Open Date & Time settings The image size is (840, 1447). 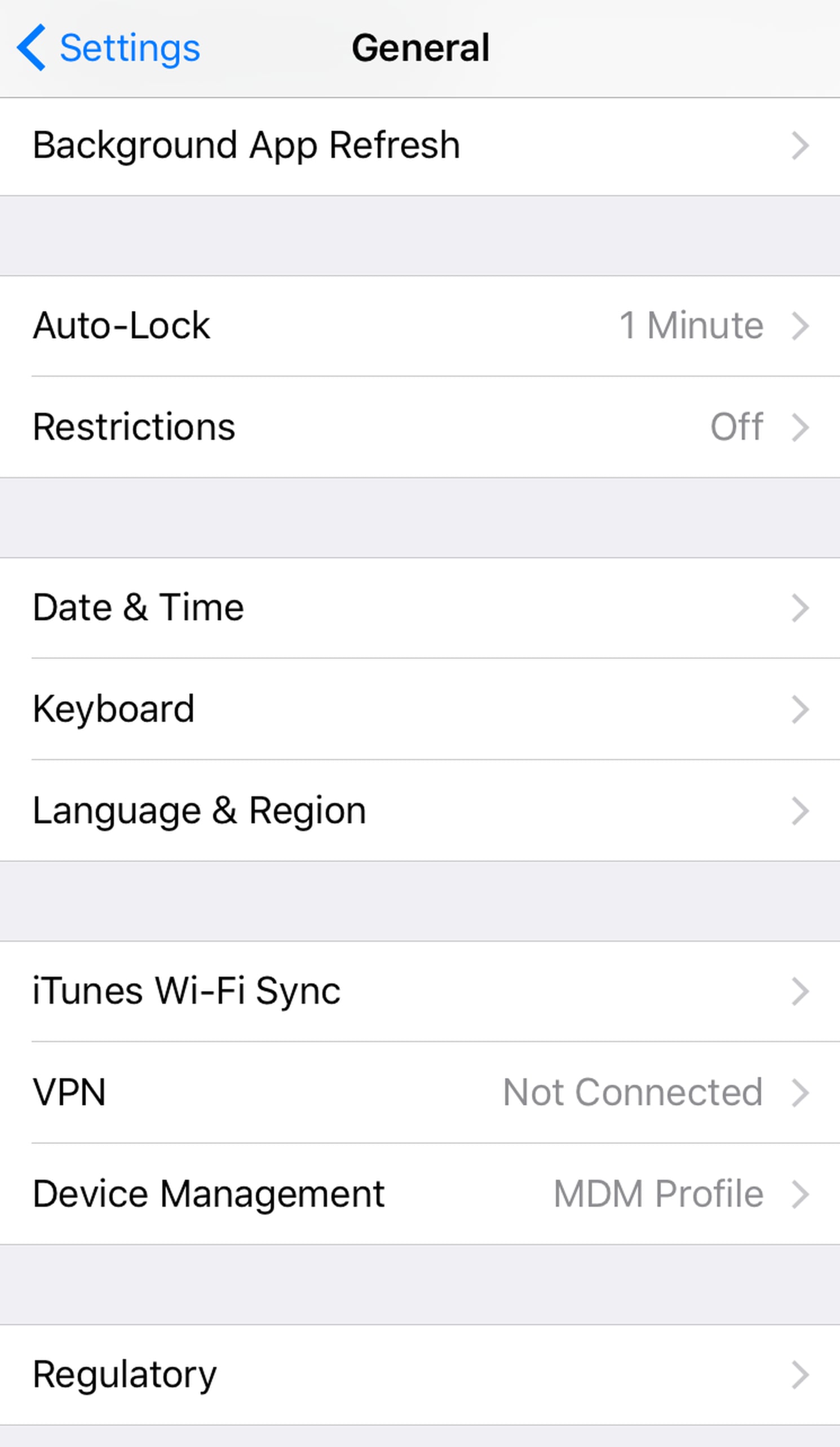(x=419, y=608)
